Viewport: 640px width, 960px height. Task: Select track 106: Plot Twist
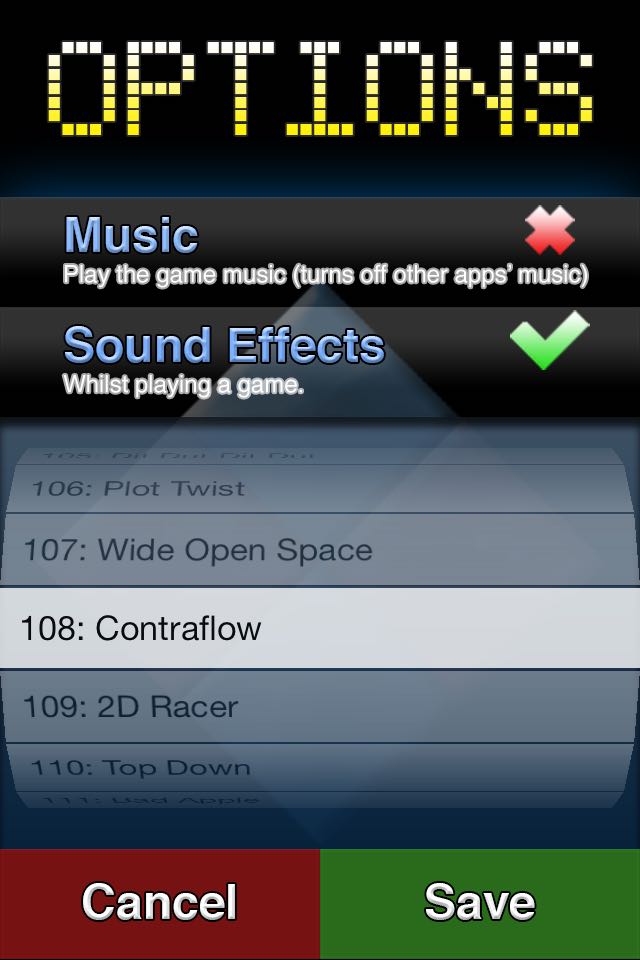click(138, 489)
